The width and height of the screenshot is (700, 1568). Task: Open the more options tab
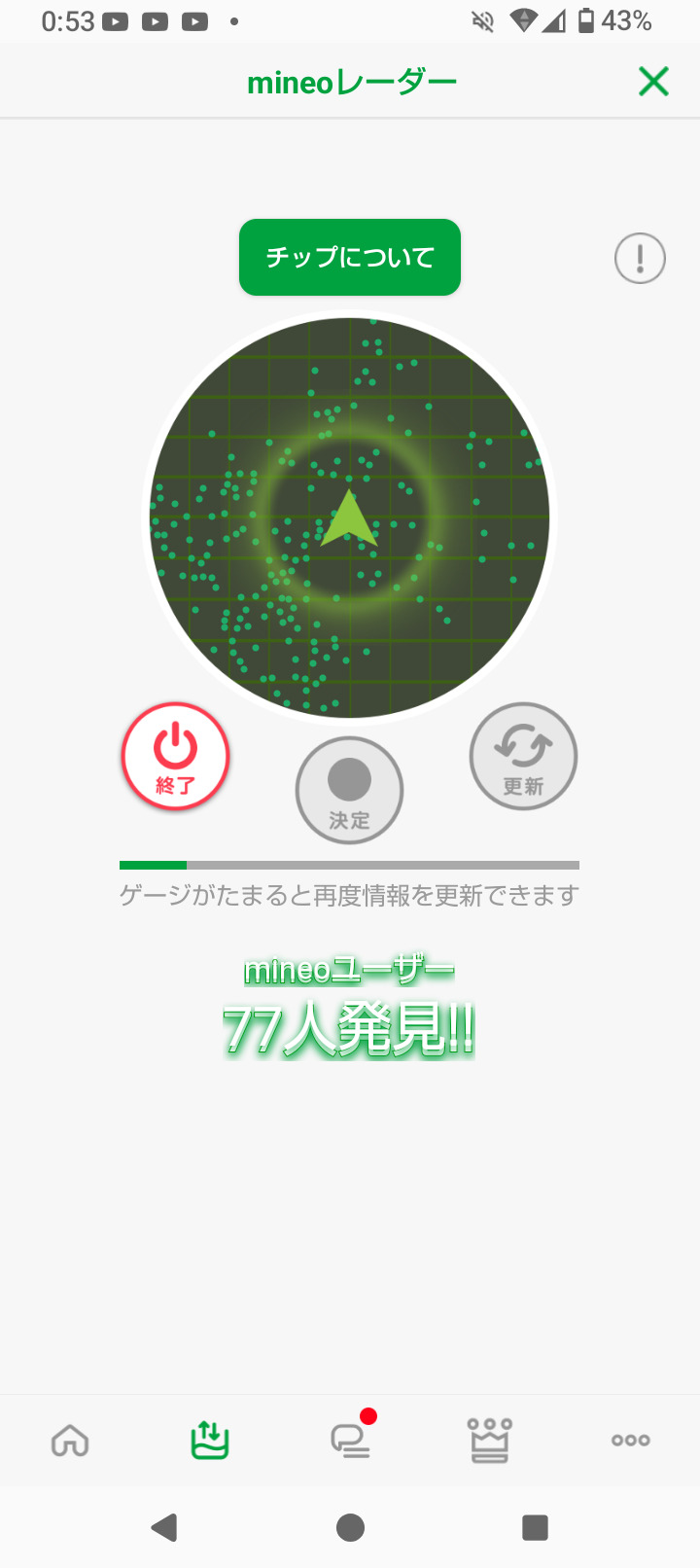click(x=630, y=1440)
